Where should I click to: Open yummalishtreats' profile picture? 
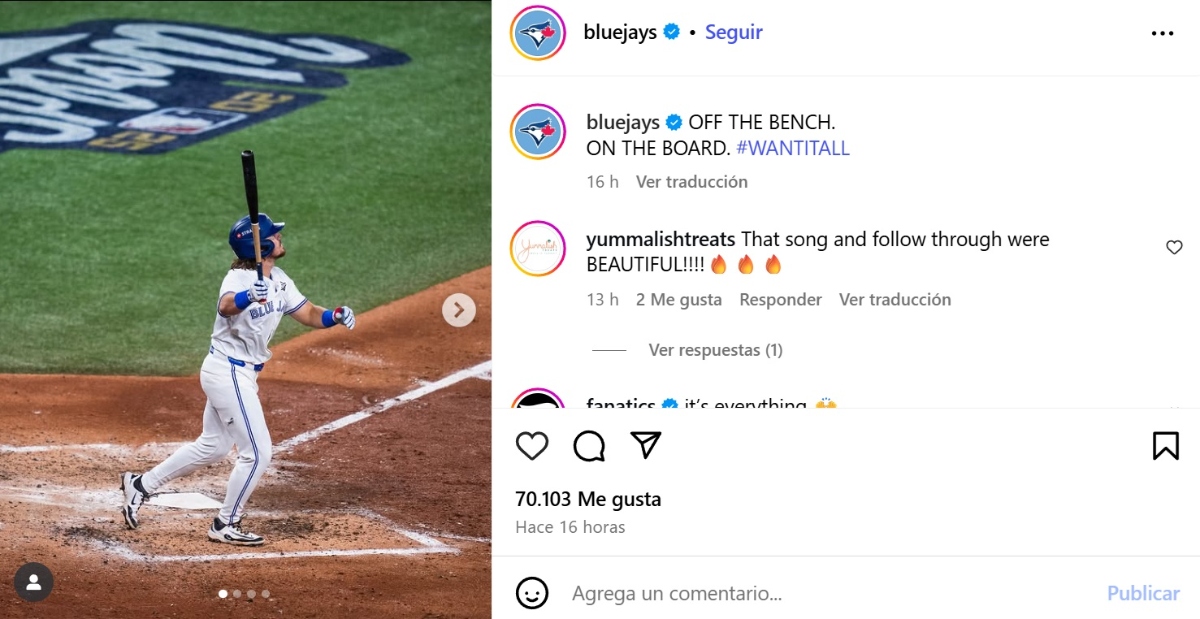(538, 248)
